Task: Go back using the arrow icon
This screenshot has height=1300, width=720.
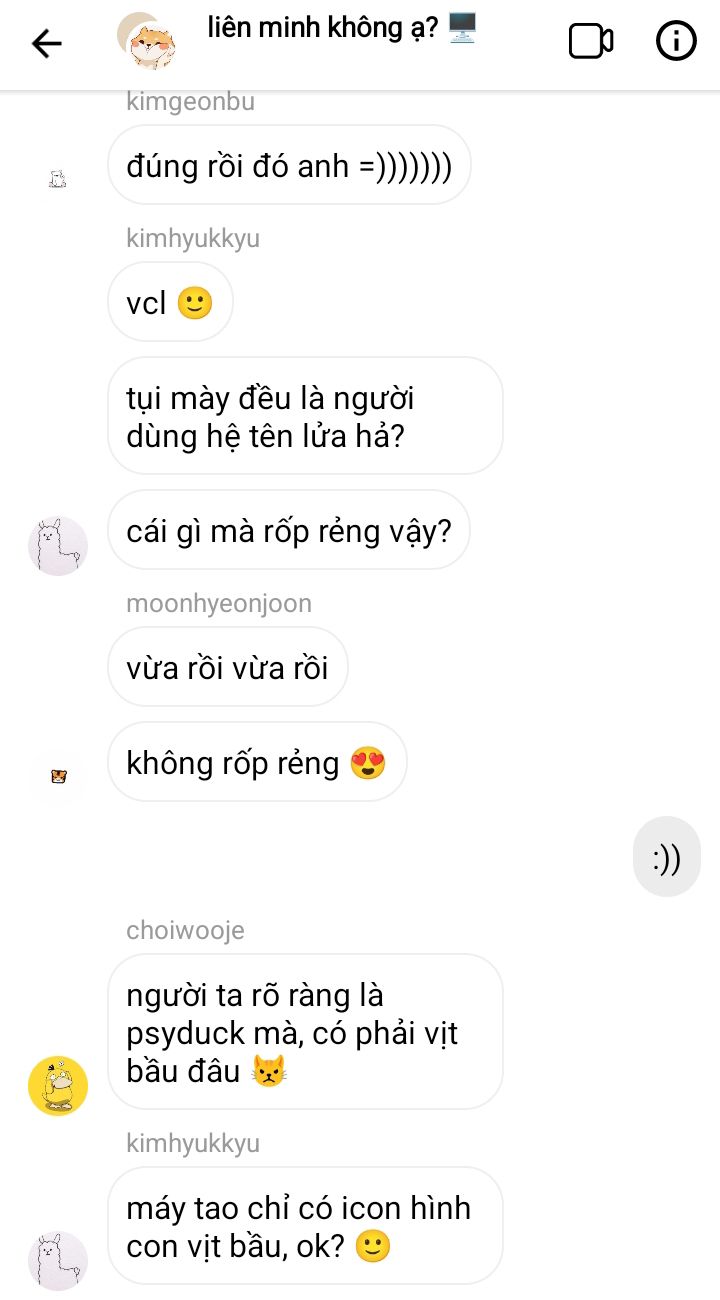Action: point(46,43)
